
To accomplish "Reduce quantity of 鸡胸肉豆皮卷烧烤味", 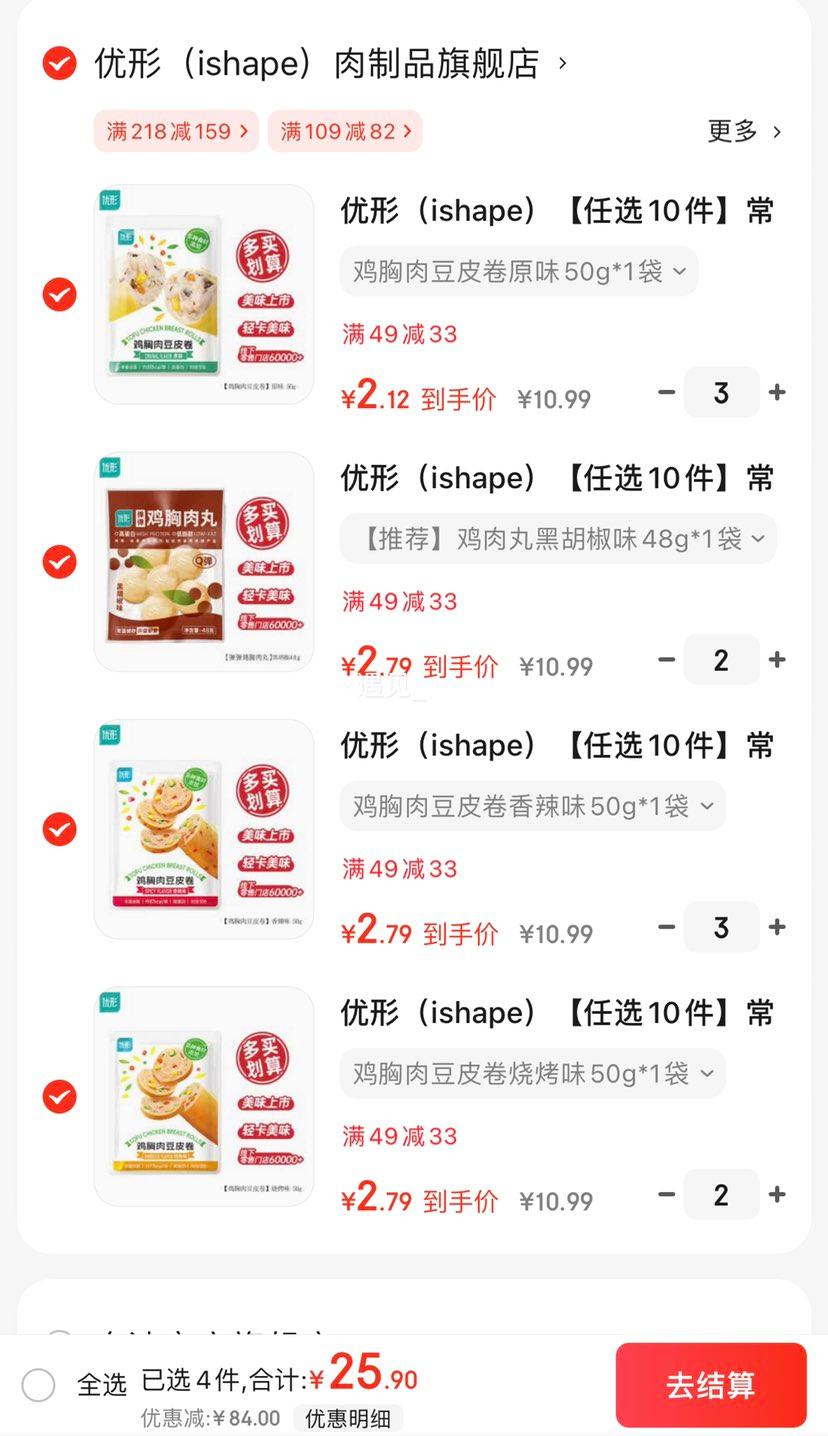I will [x=667, y=1195].
